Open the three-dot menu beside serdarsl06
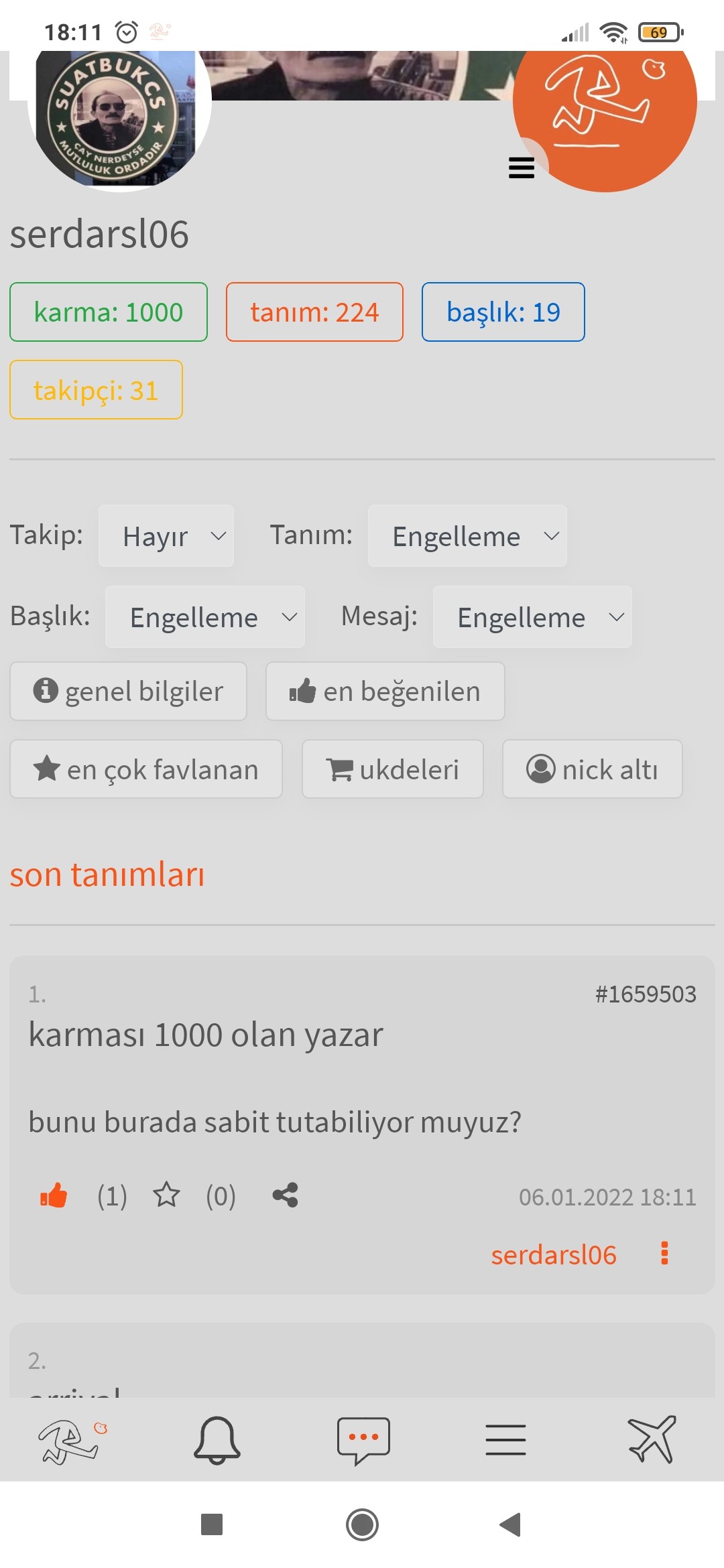 pyautogui.click(x=664, y=1253)
